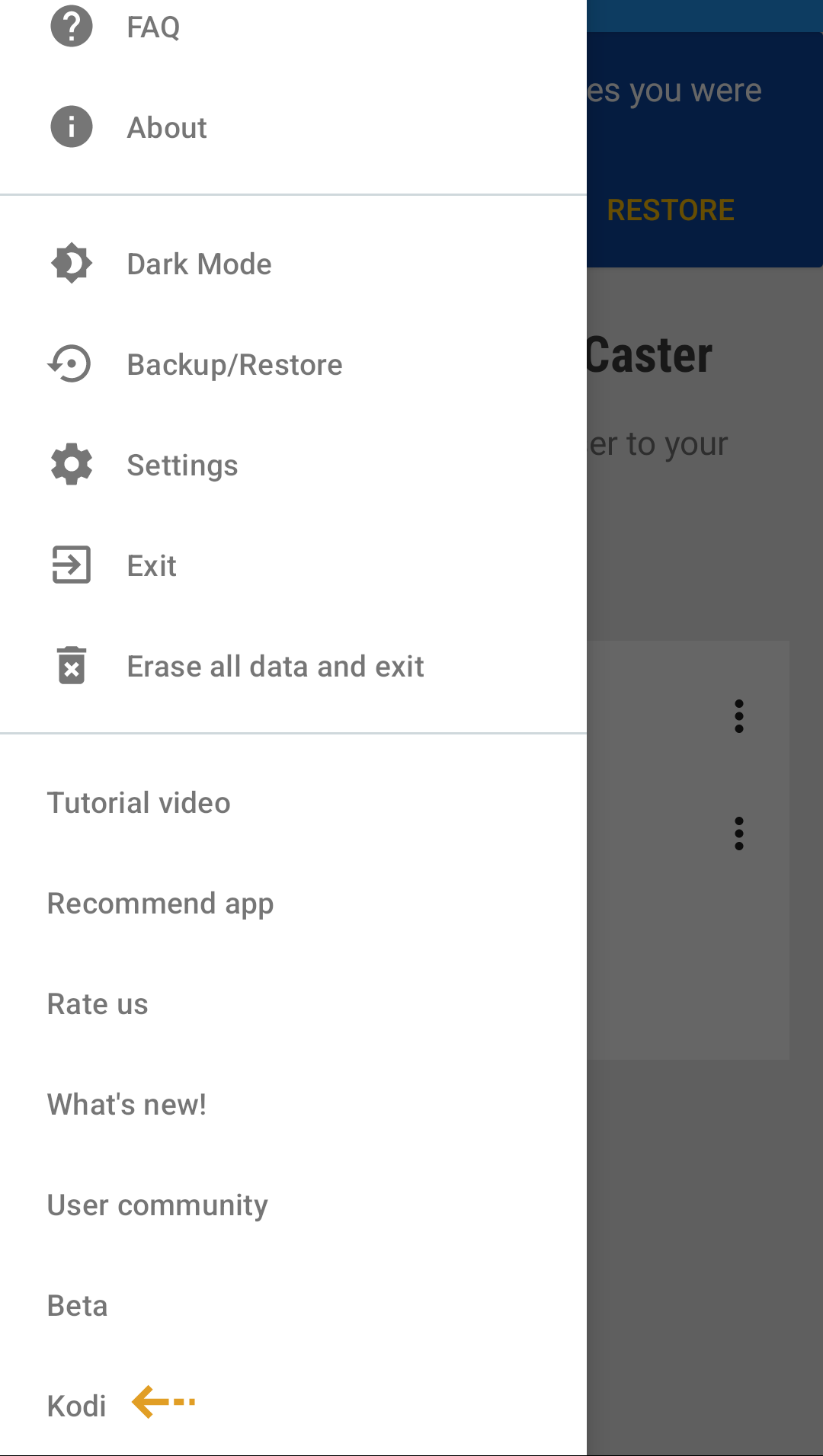The height and width of the screenshot is (1456, 823).
Task: View What's new!
Action: coord(126,1105)
